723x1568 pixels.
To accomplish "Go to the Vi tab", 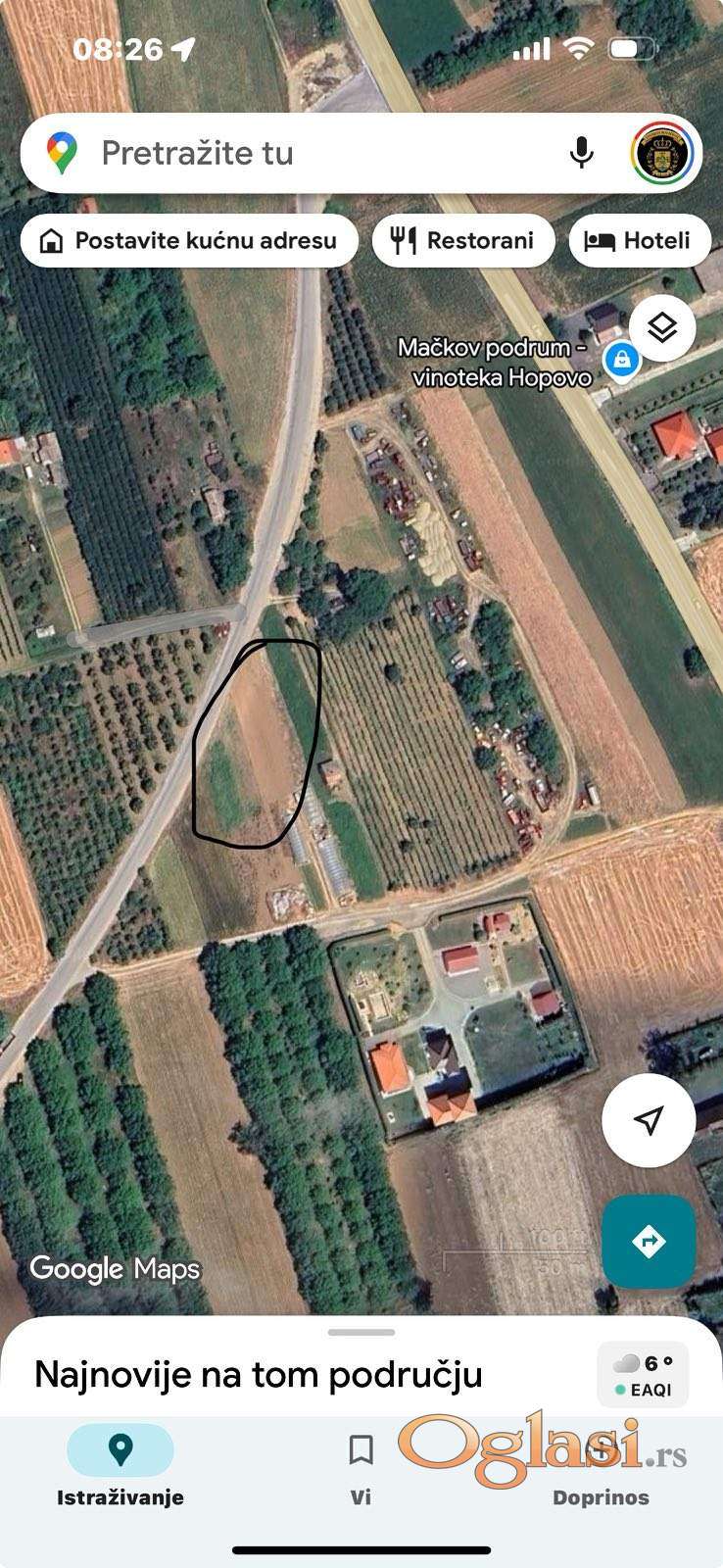I will (361, 1466).
